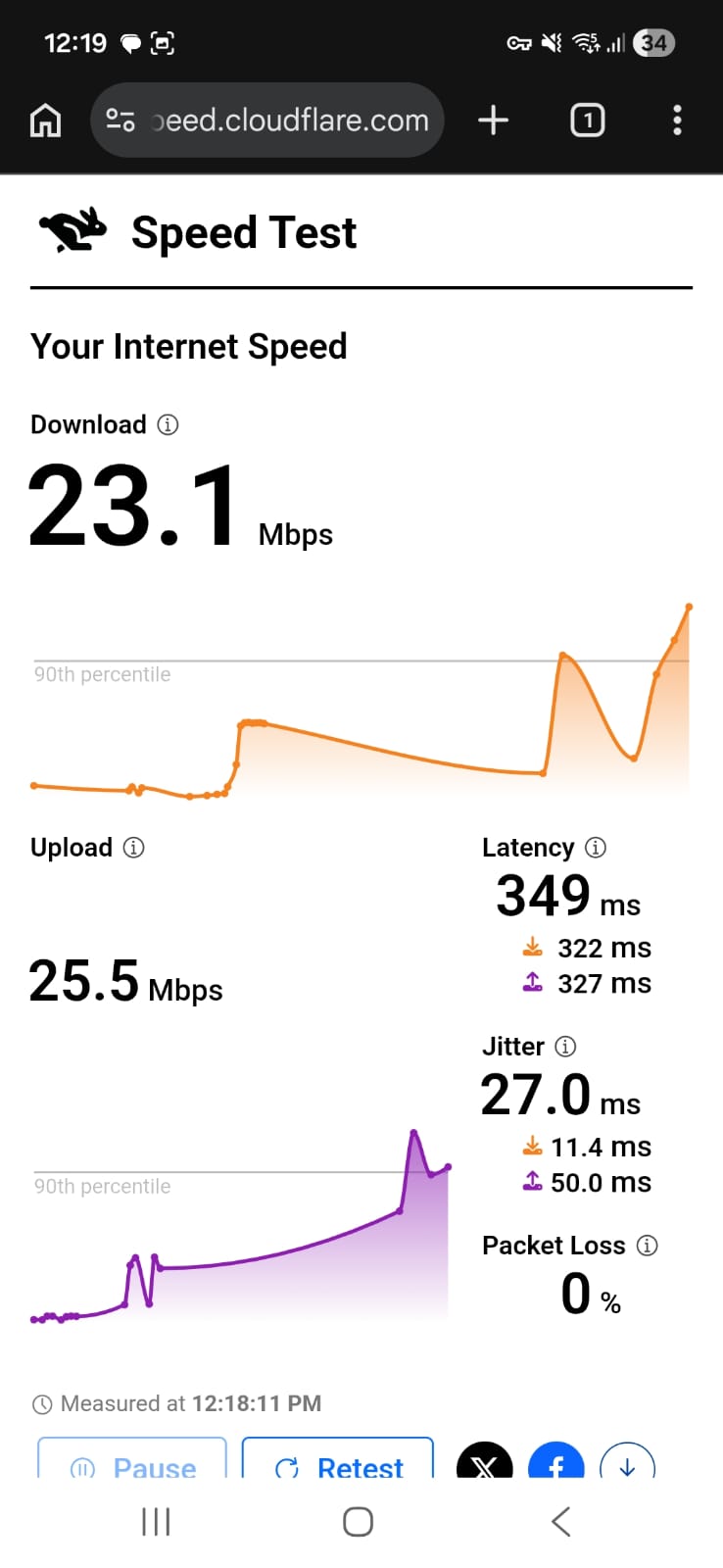723x1568 pixels.
Task: Pause the running speed test
Action: click(131, 1468)
